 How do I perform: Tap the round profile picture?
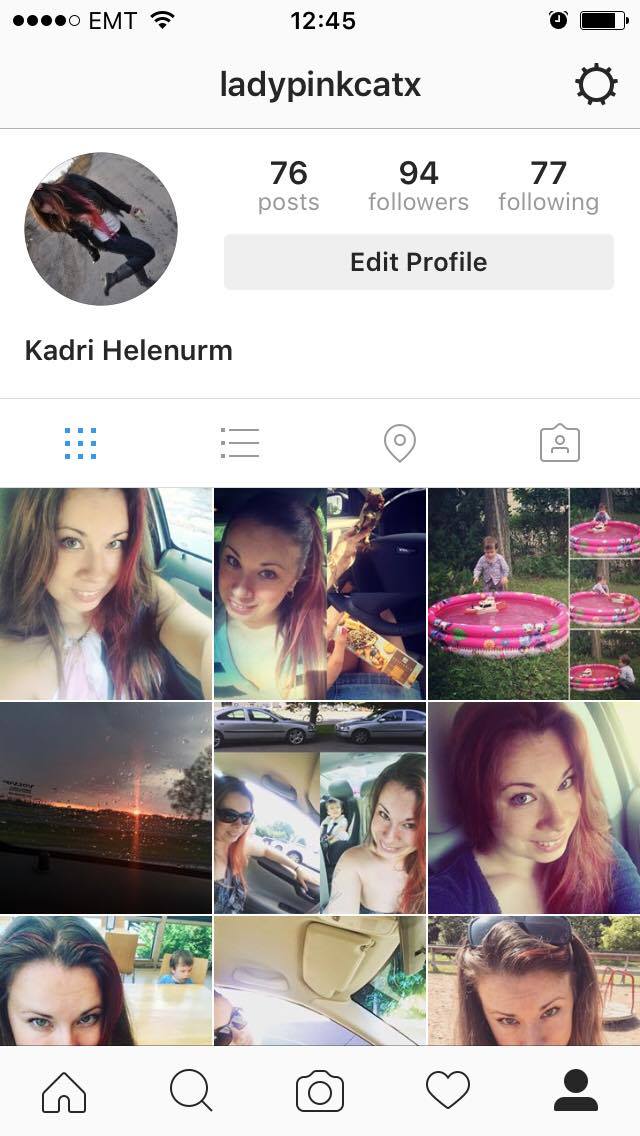[x=101, y=229]
